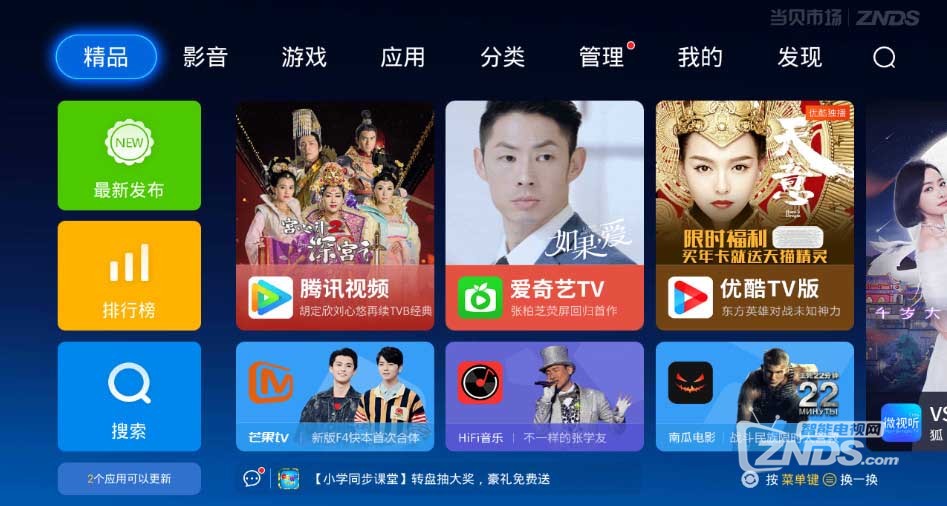Go to the 分类 tab
This screenshot has height=506, width=947.
tap(502, 57)
